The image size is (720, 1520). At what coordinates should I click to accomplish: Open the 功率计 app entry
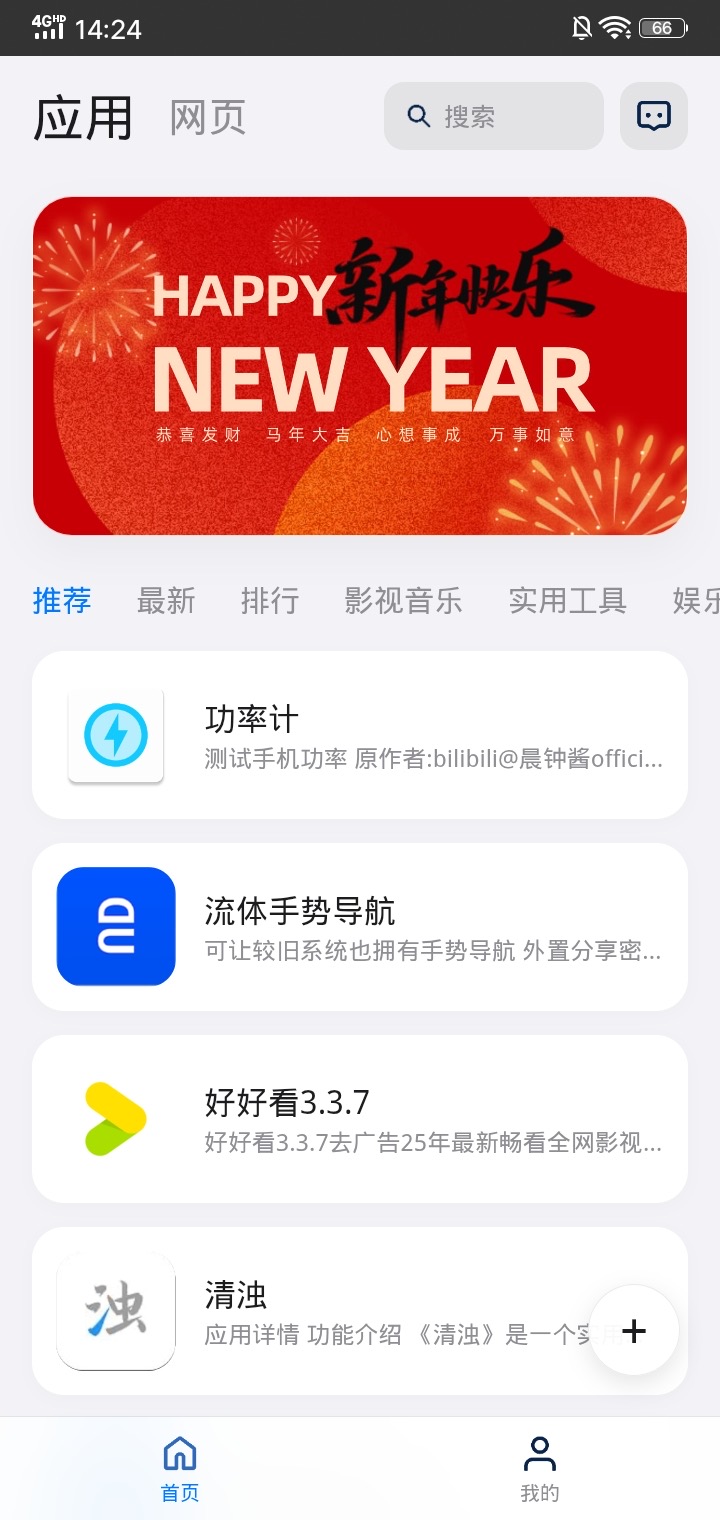[360, 735]
